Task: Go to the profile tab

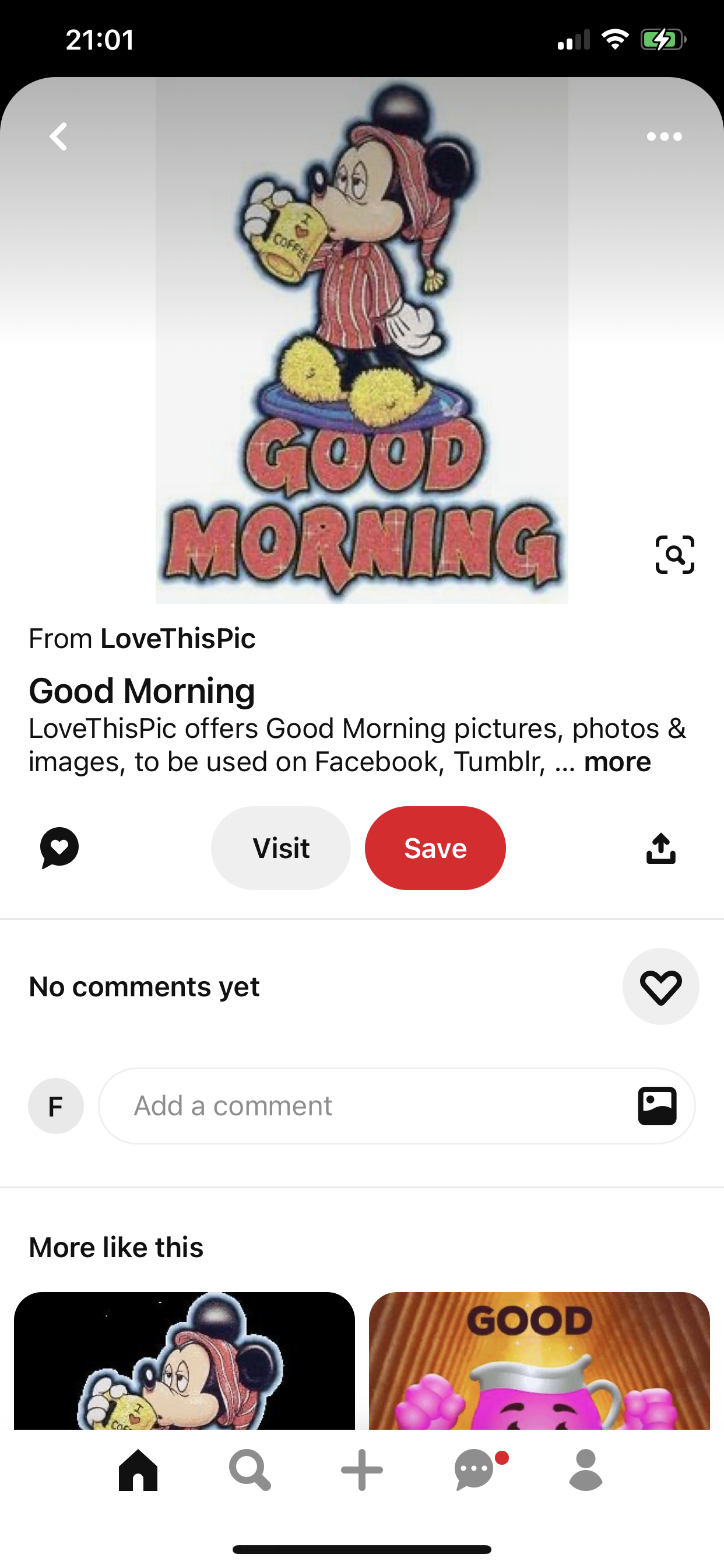Action: (x=585, y=1470)
